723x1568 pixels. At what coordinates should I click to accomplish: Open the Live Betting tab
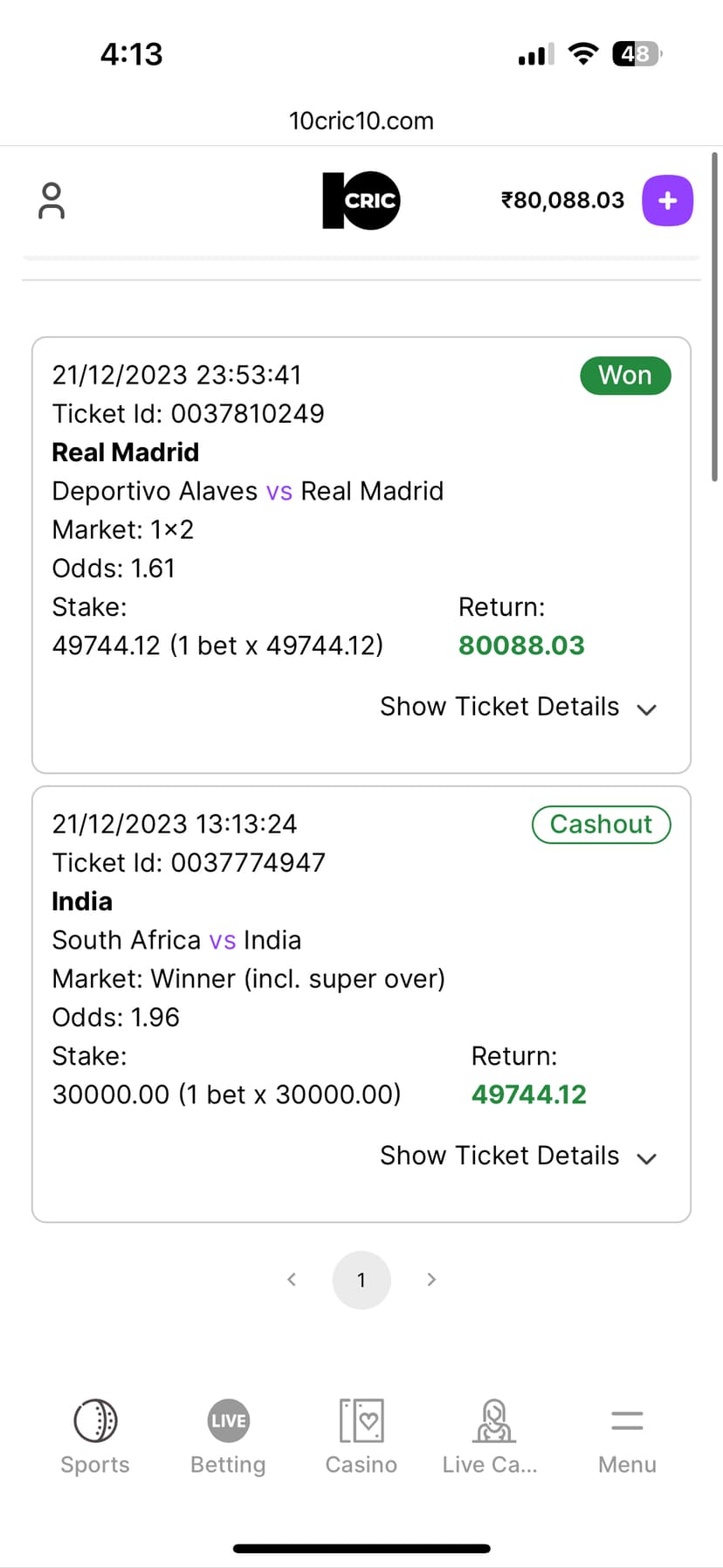[x=228, y=1436]
